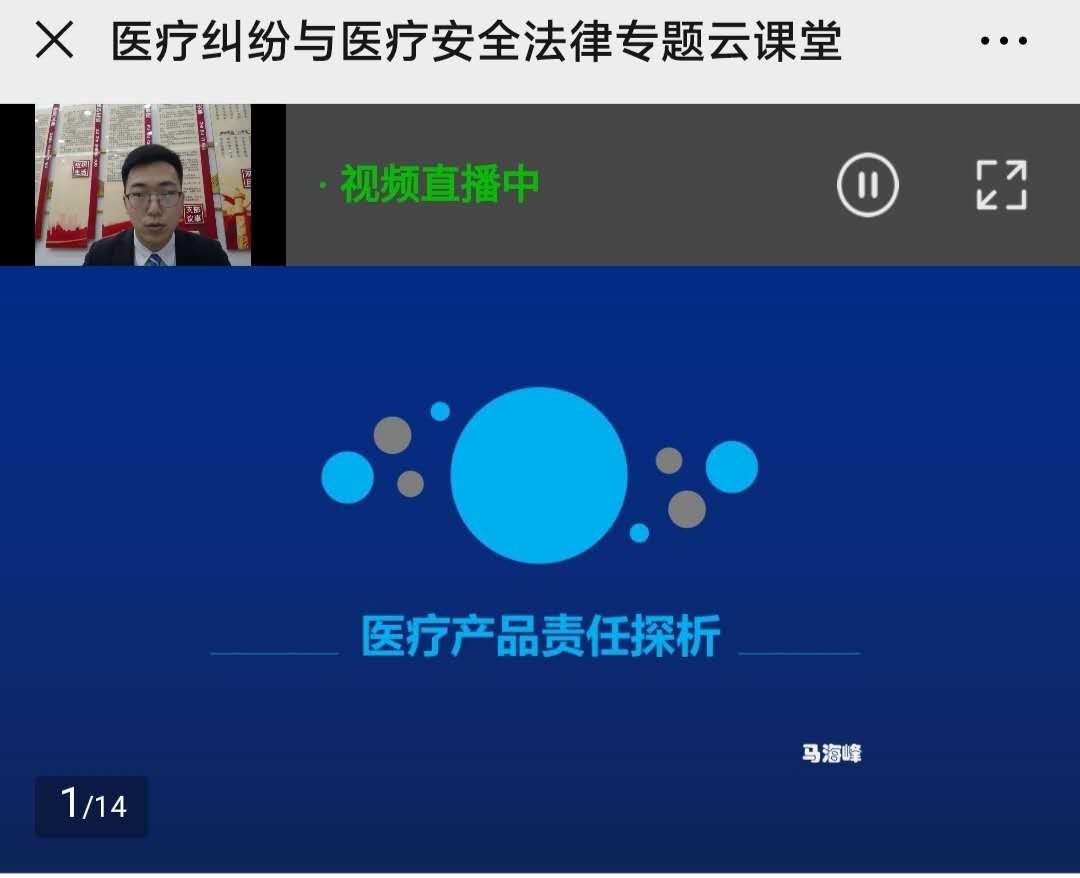This screenshot has height=878, width=1080.
Task: Tap the presenter's live video thumbnail
Action: click(143, 185)
